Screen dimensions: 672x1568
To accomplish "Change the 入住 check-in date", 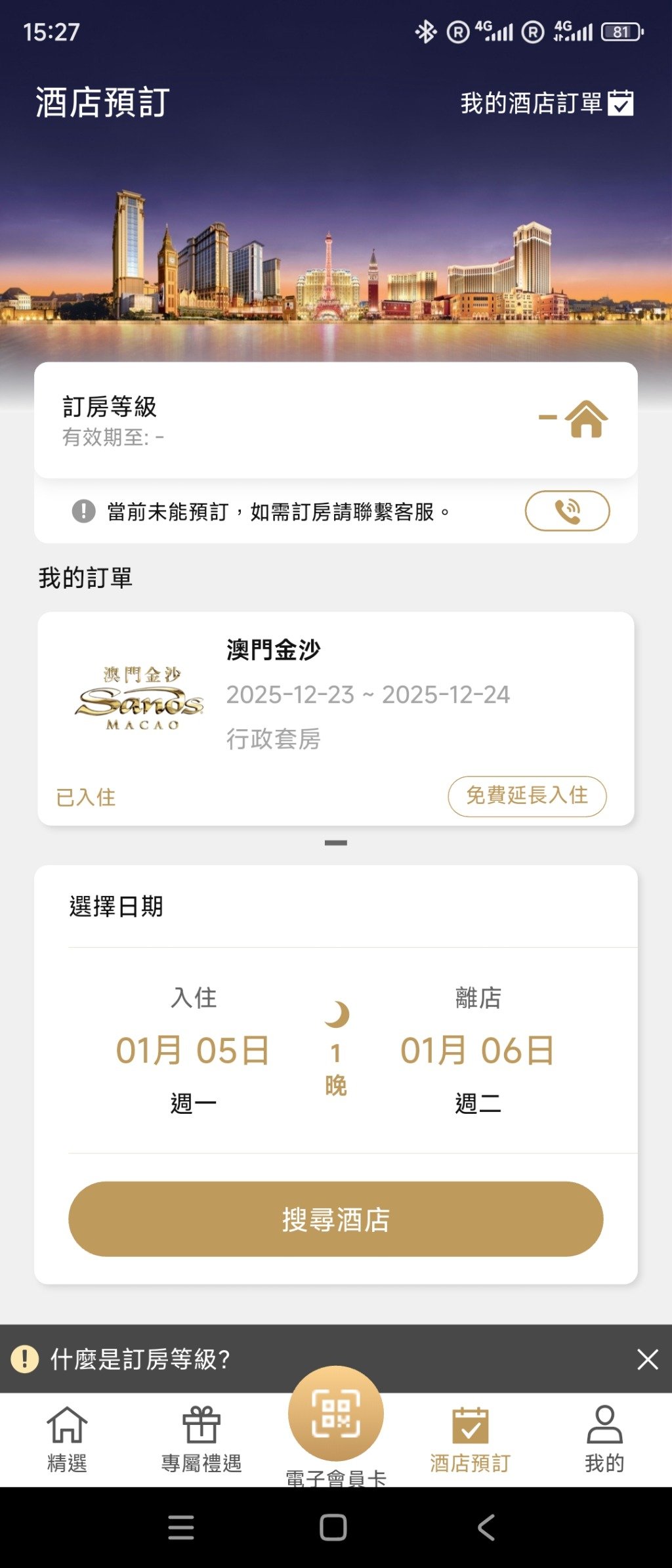I will coord(193,1049).
